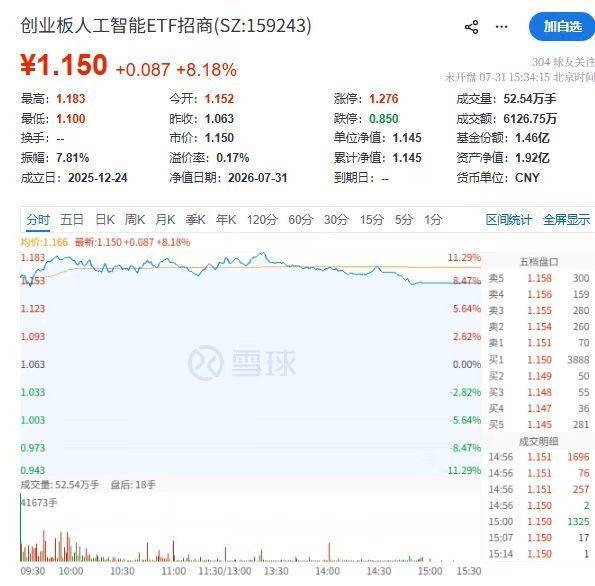Pick the 5分 interval
The width and height of the screenshot is (595, 586).
[x=403, y=219]
